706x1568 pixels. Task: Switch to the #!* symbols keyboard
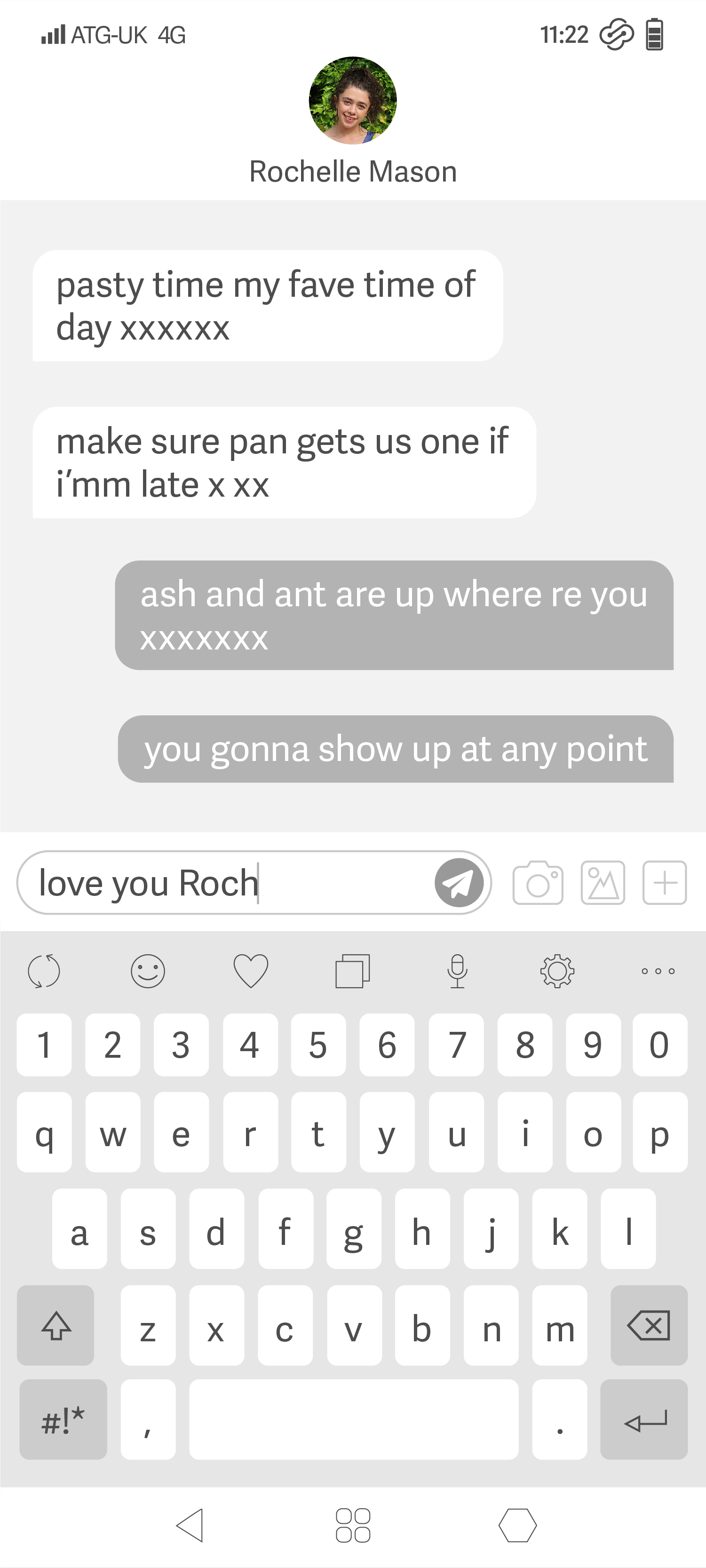click(x=63, y=1420)
